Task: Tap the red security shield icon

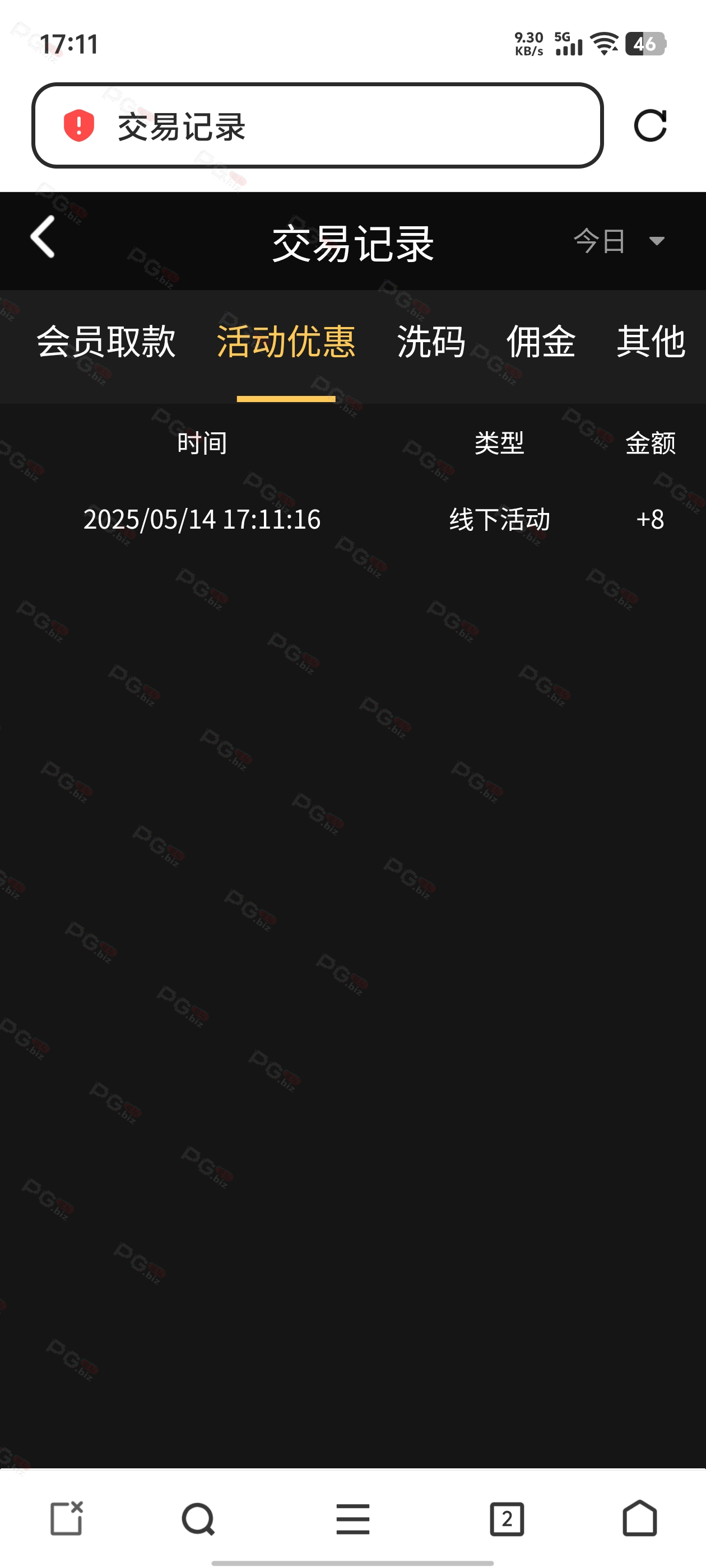Action: [x=79, y=125]
